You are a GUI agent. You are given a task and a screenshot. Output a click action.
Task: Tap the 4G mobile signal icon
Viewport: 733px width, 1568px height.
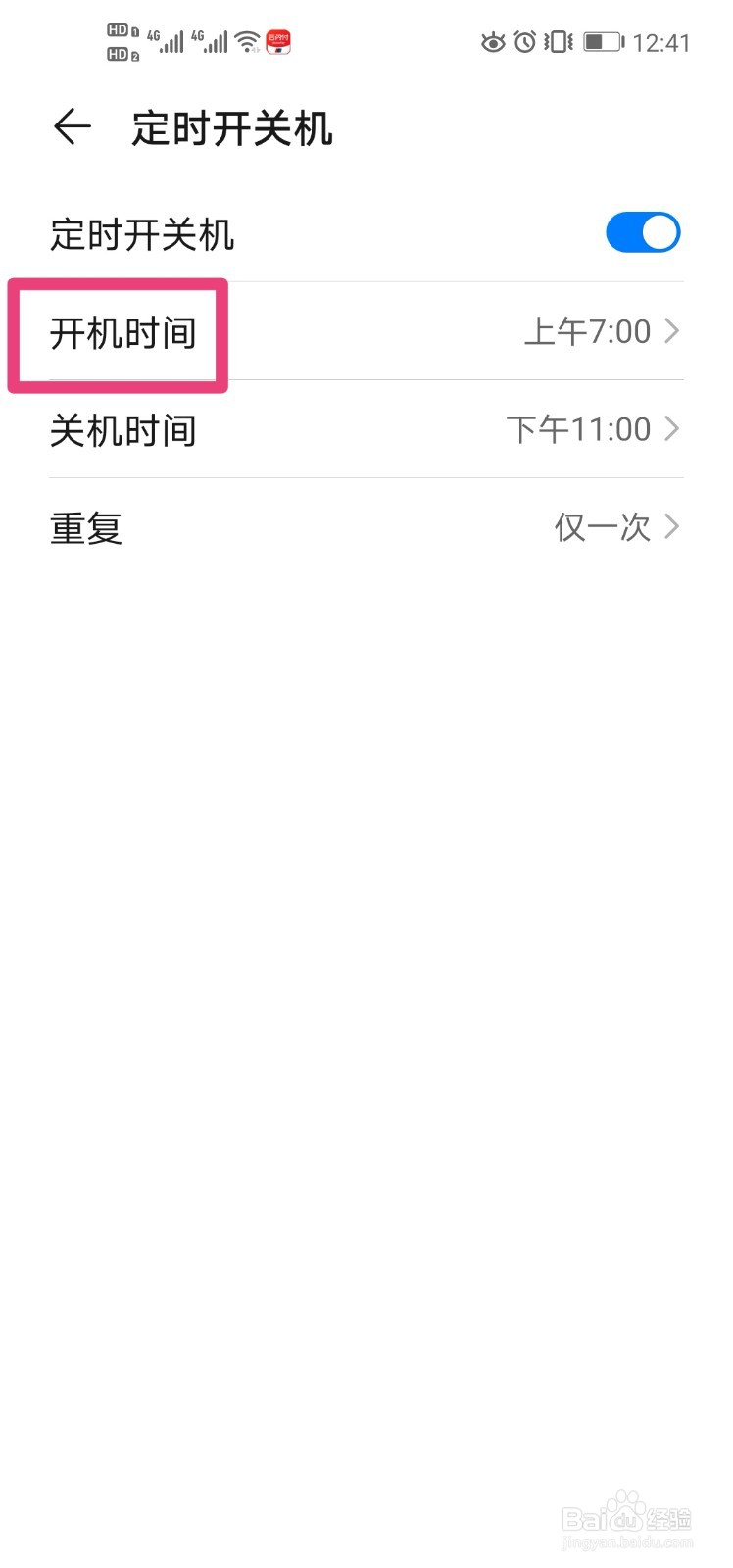click(x=169, y=41)
